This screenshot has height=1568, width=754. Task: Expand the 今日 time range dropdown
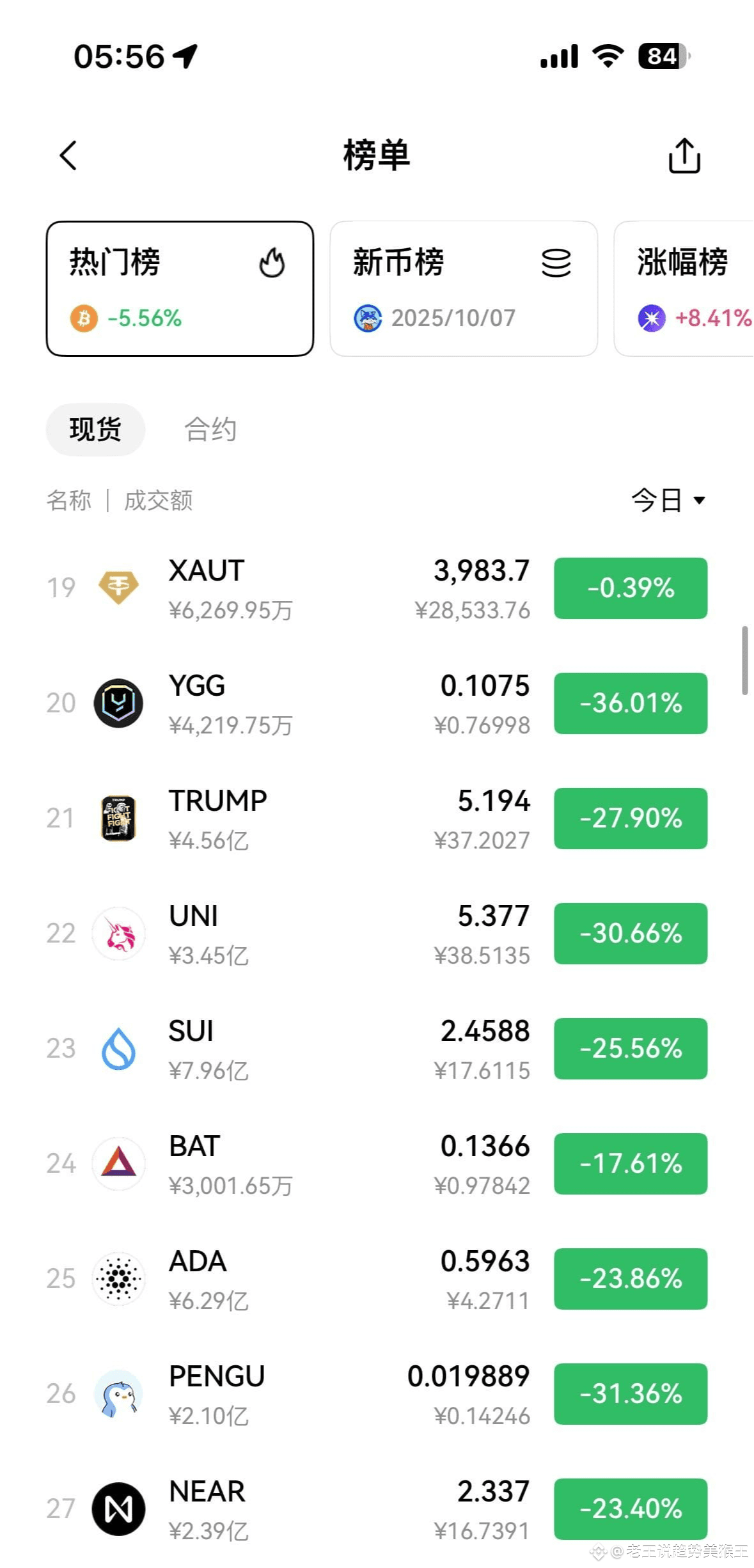click(x=668, y=500)
